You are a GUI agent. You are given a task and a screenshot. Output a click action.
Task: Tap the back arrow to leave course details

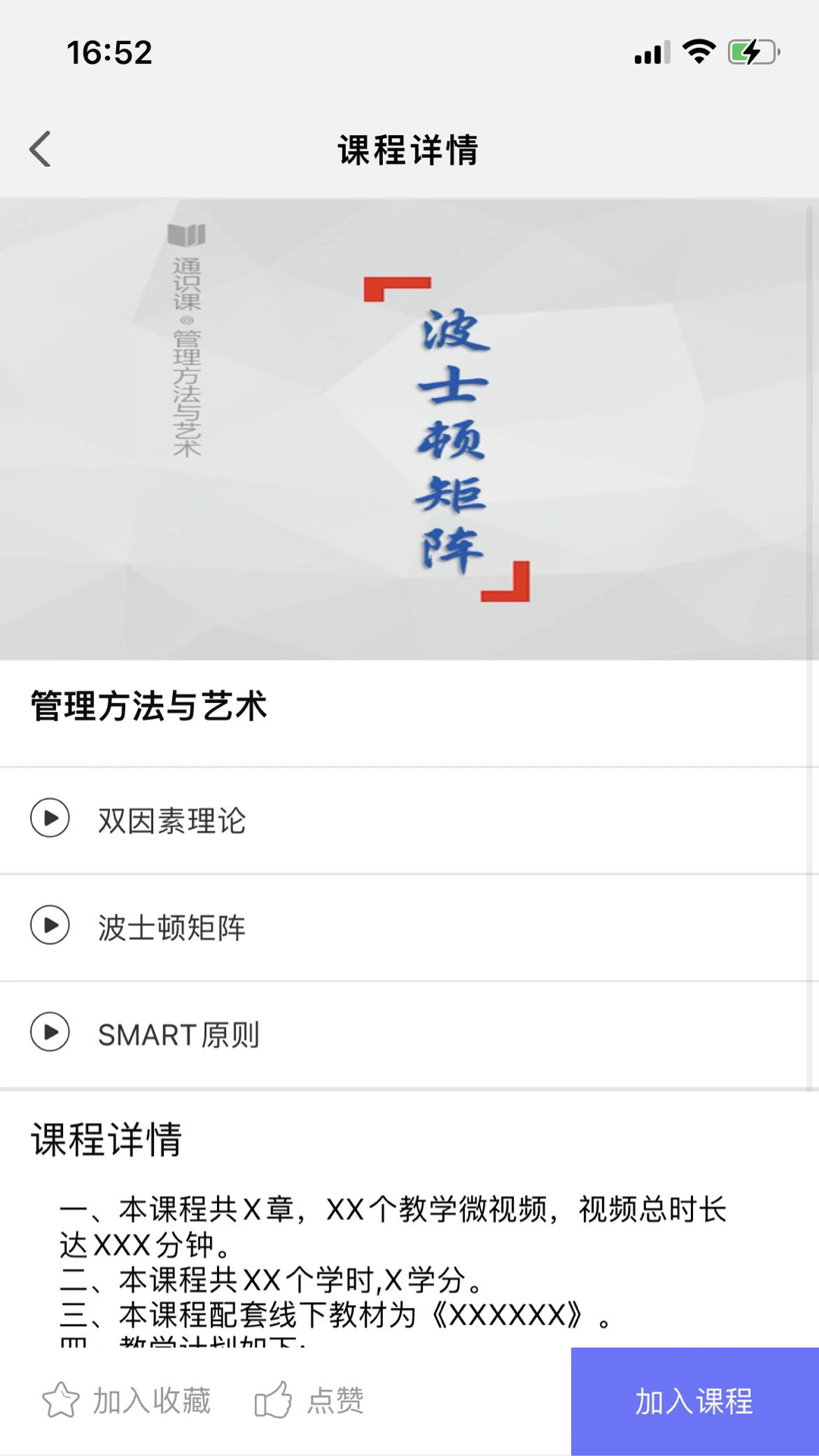coord(39,149)
